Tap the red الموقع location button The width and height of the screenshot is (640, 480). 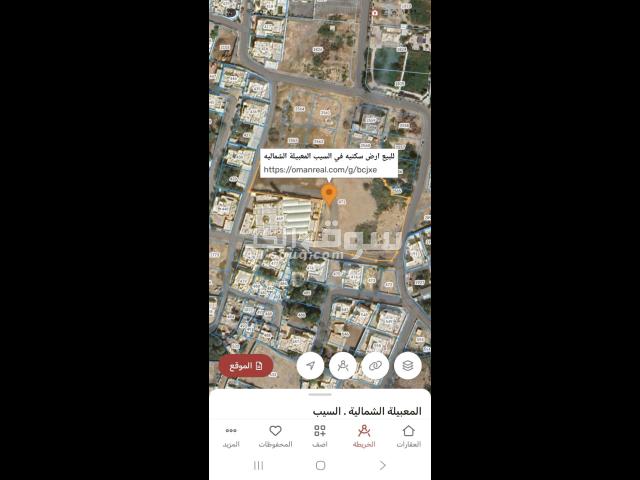[x=246, y=366]
